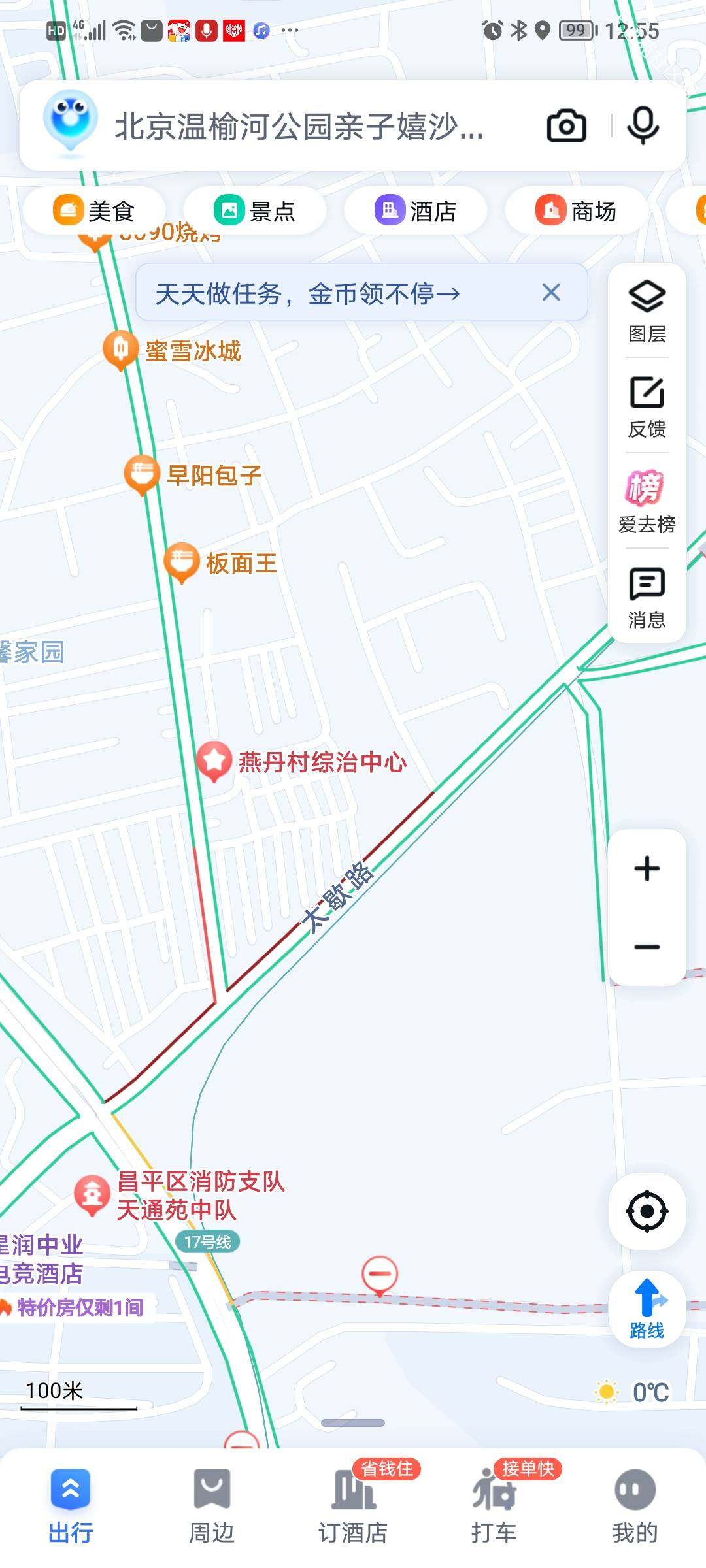Open the 消息 messages panel
This screenshot has height=1568, width=706.
(647, 597)
